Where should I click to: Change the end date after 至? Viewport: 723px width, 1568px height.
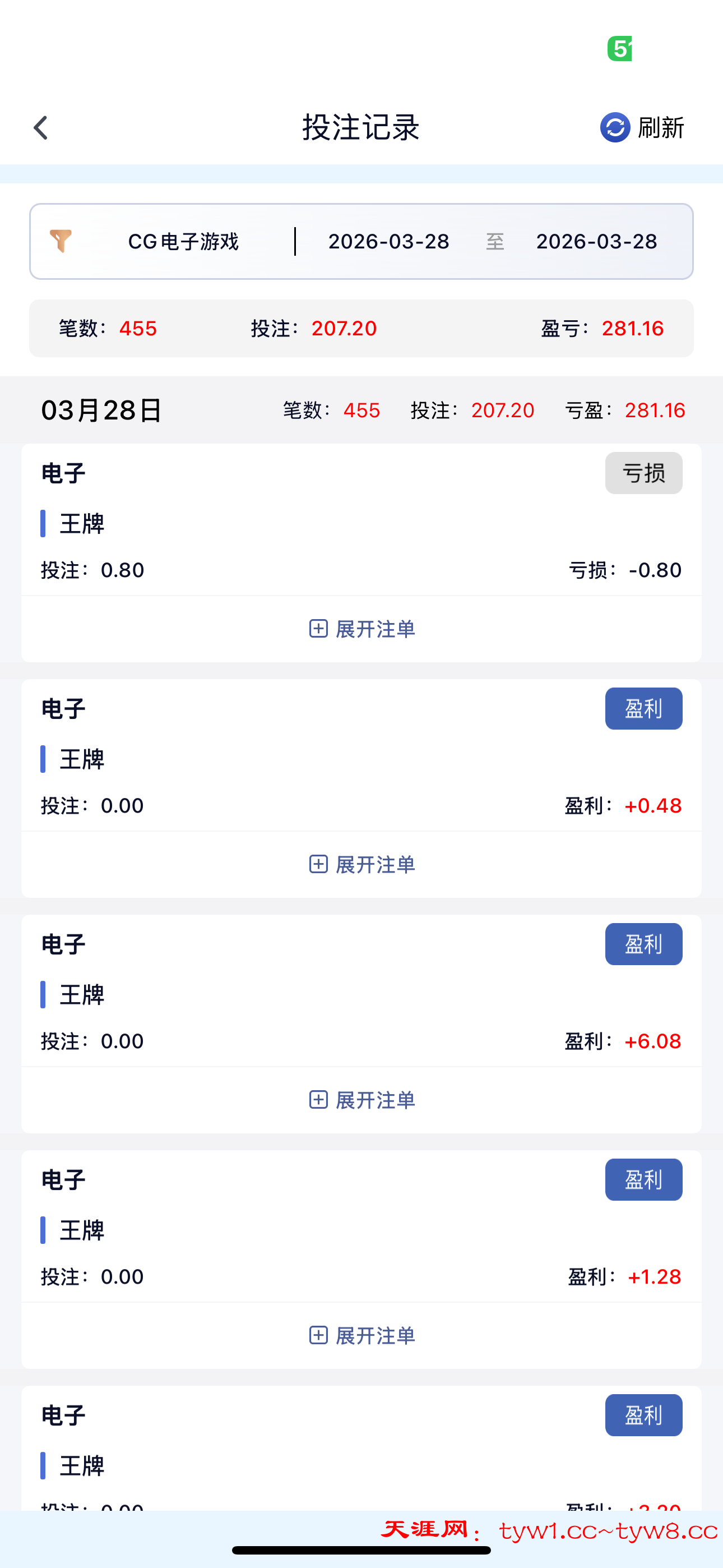(x=596, y=242)
